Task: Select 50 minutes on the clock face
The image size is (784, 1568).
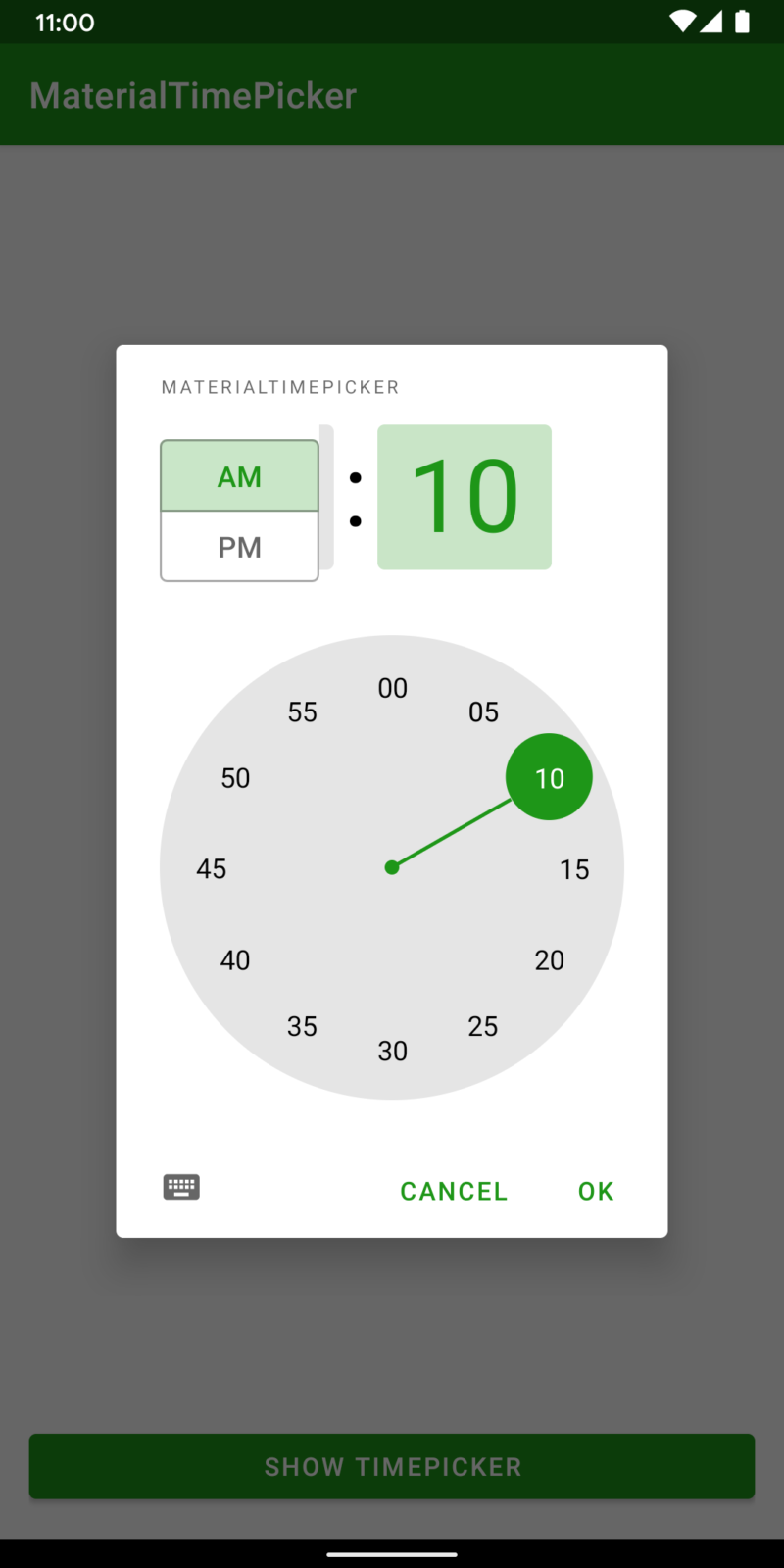Action: point(235,776)
